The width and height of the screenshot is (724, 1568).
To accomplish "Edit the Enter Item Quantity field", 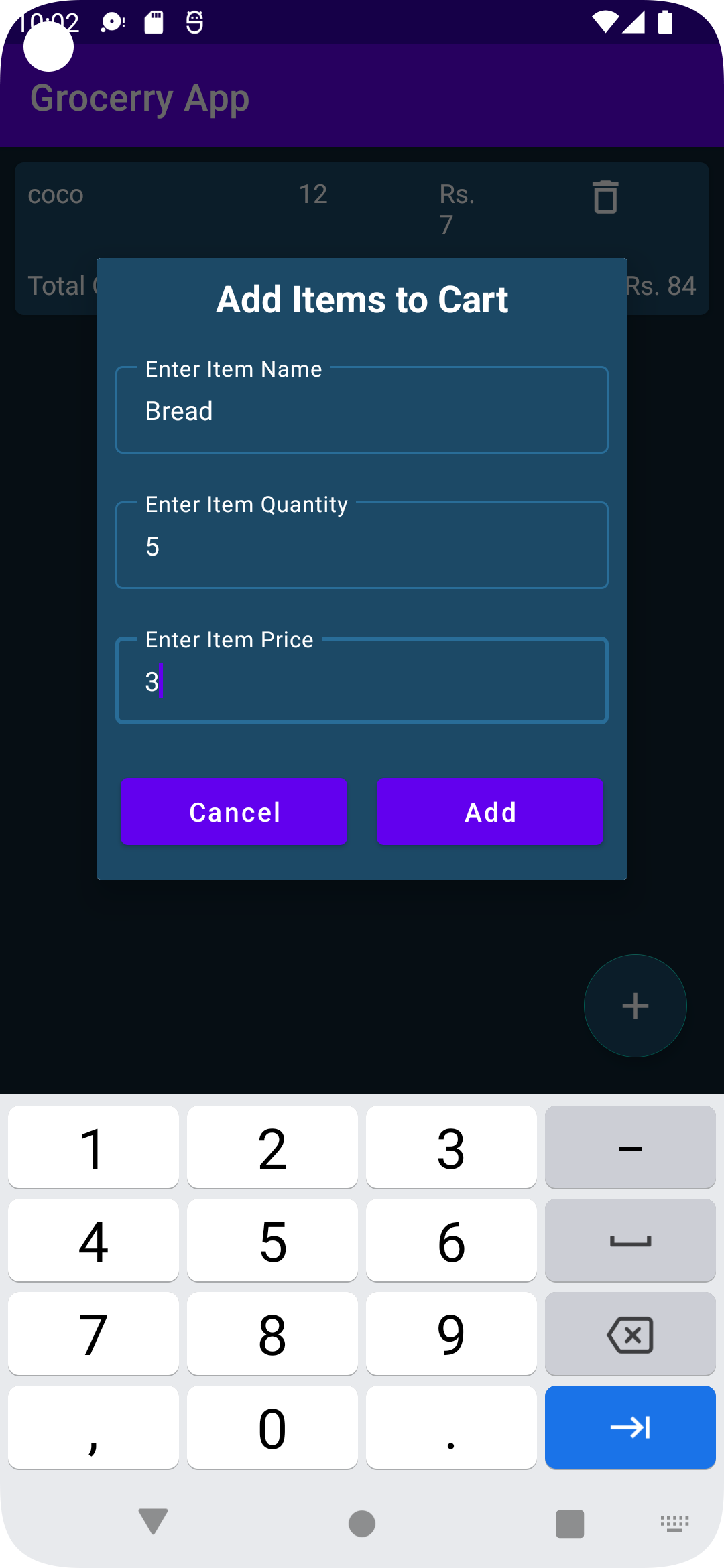I will (x=362, y=546).
